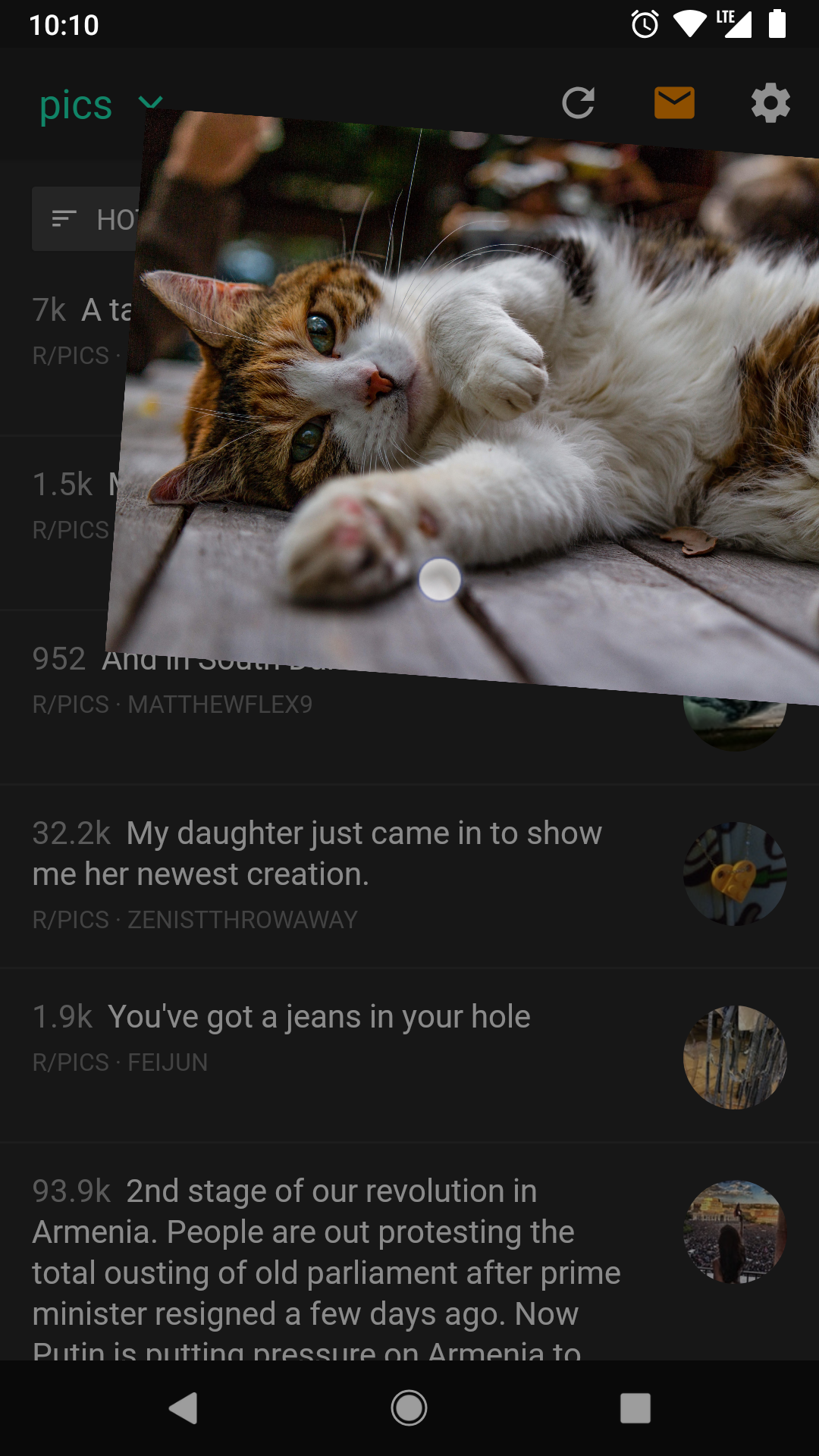View thumbnail of daughter's newest creation post
This screenshot has width=819, height=1456.
[734, 874]
